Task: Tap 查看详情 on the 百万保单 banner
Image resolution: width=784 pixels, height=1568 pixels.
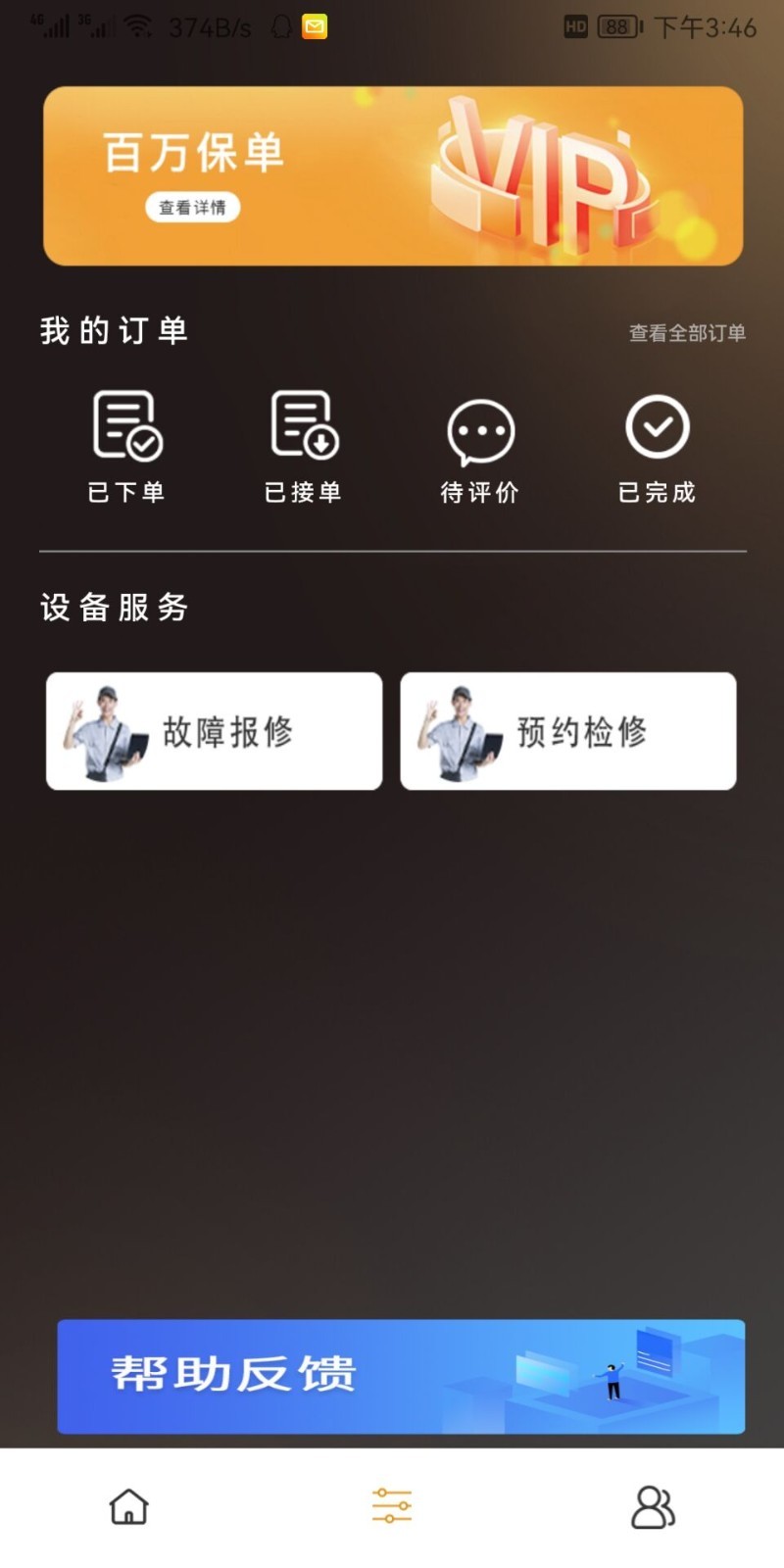Action: click(193, 207)
